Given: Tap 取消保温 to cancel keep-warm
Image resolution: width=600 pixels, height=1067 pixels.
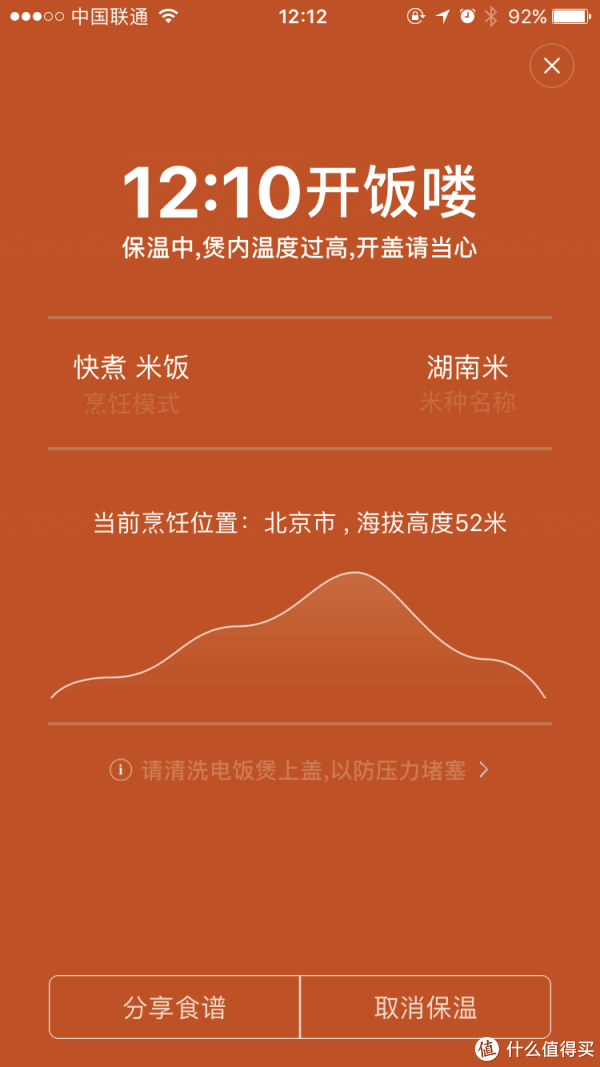Looking at the screenshot, I should pos(426,1007).
